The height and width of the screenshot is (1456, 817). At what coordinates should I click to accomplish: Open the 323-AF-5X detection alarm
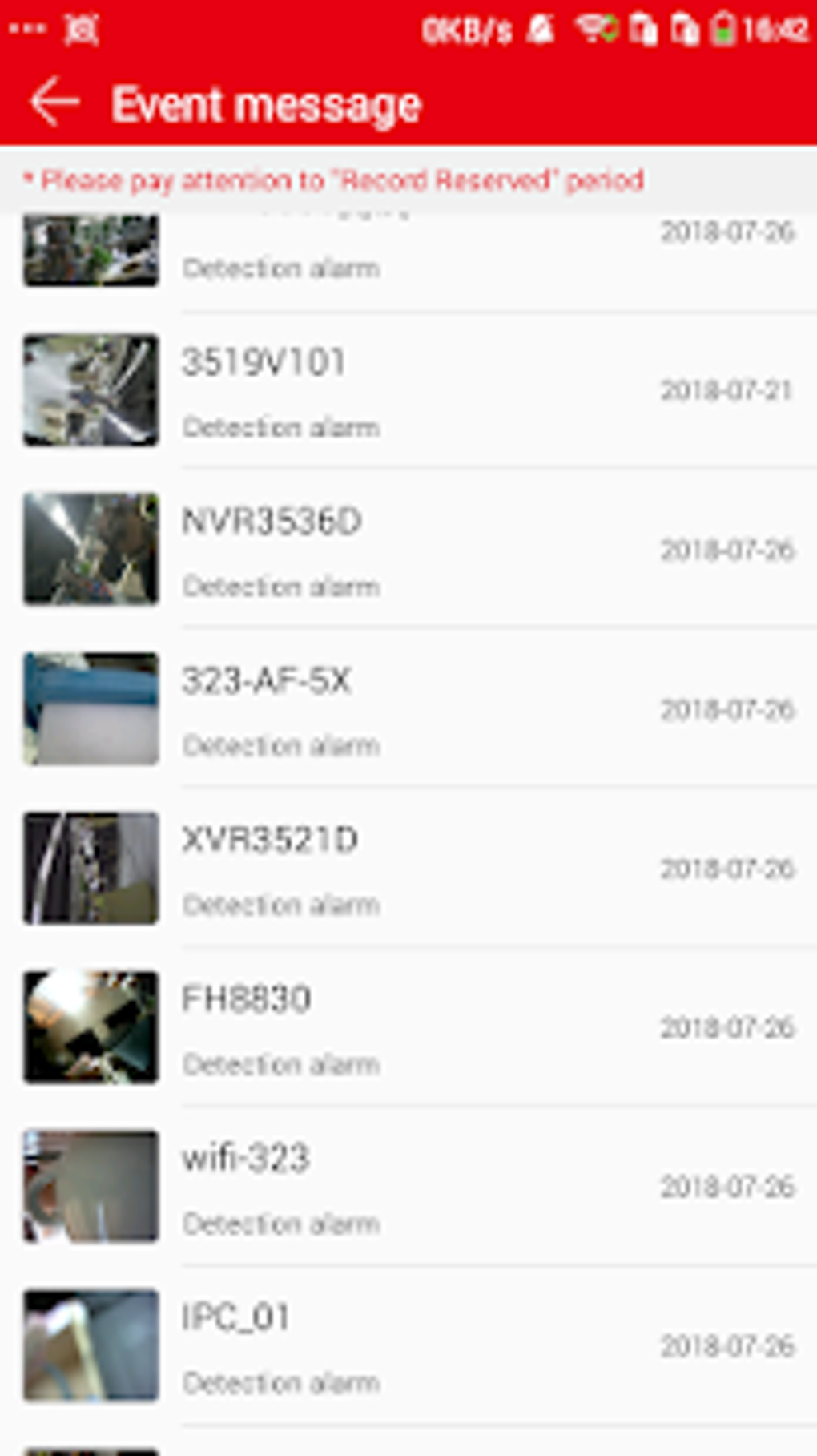tap(408, 708)
